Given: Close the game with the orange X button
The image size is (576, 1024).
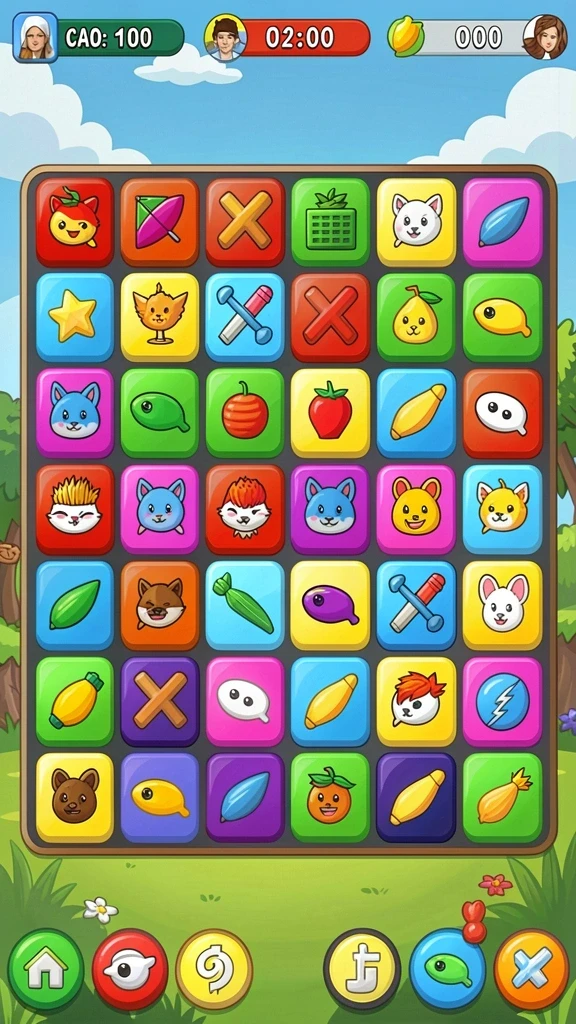Looking at the screenshot, I should (532, 970).
